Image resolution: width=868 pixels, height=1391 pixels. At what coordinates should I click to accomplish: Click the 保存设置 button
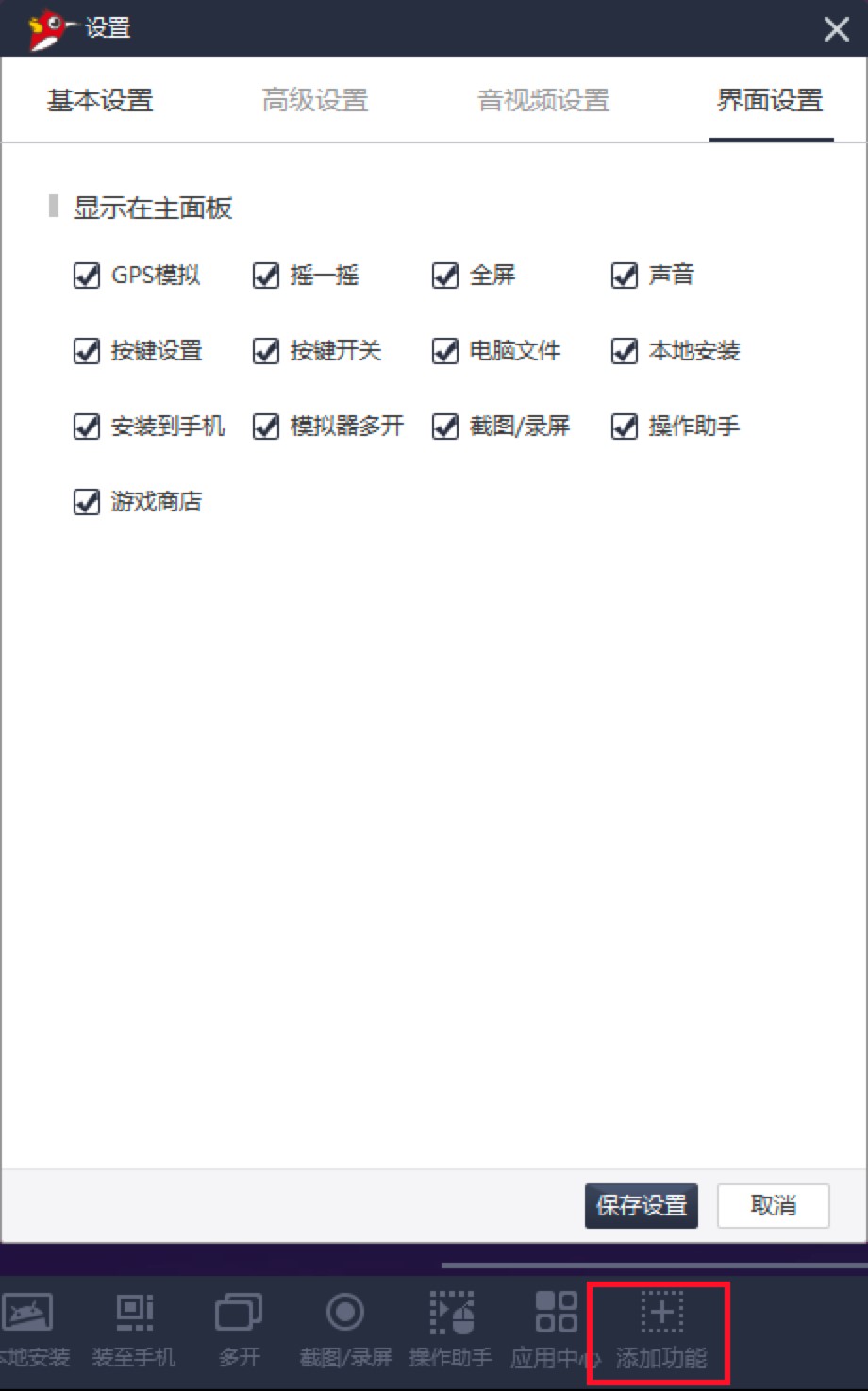pos(641,1205)
